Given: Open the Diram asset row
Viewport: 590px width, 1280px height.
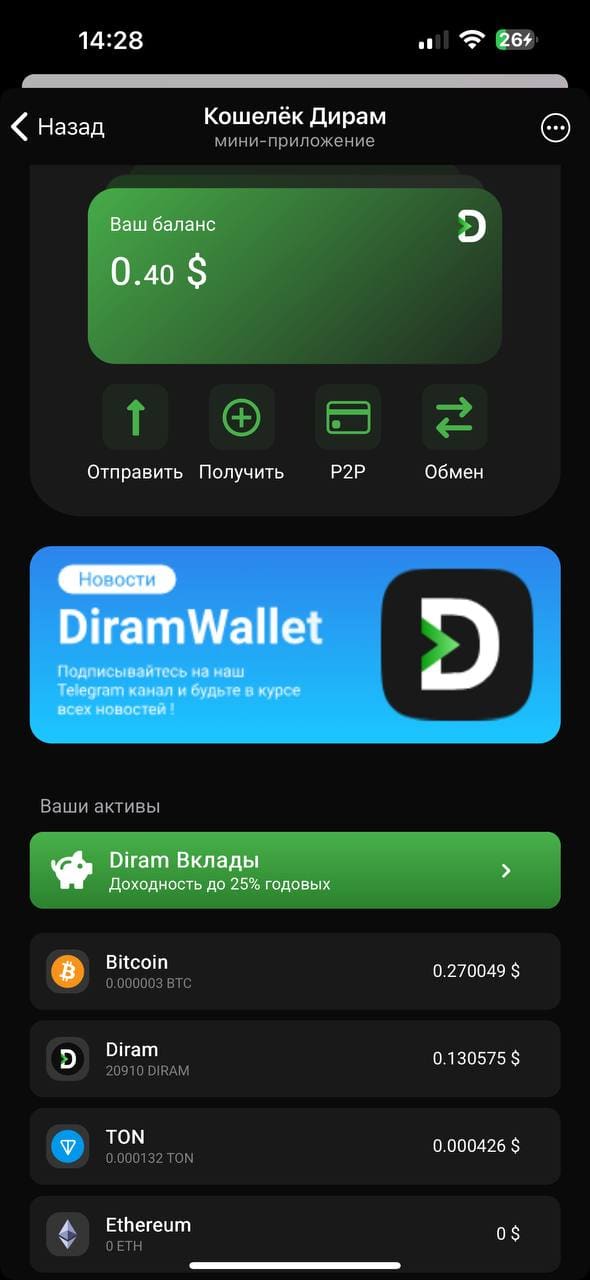Looking at the screenshot, I should (x=295, y=1059).
